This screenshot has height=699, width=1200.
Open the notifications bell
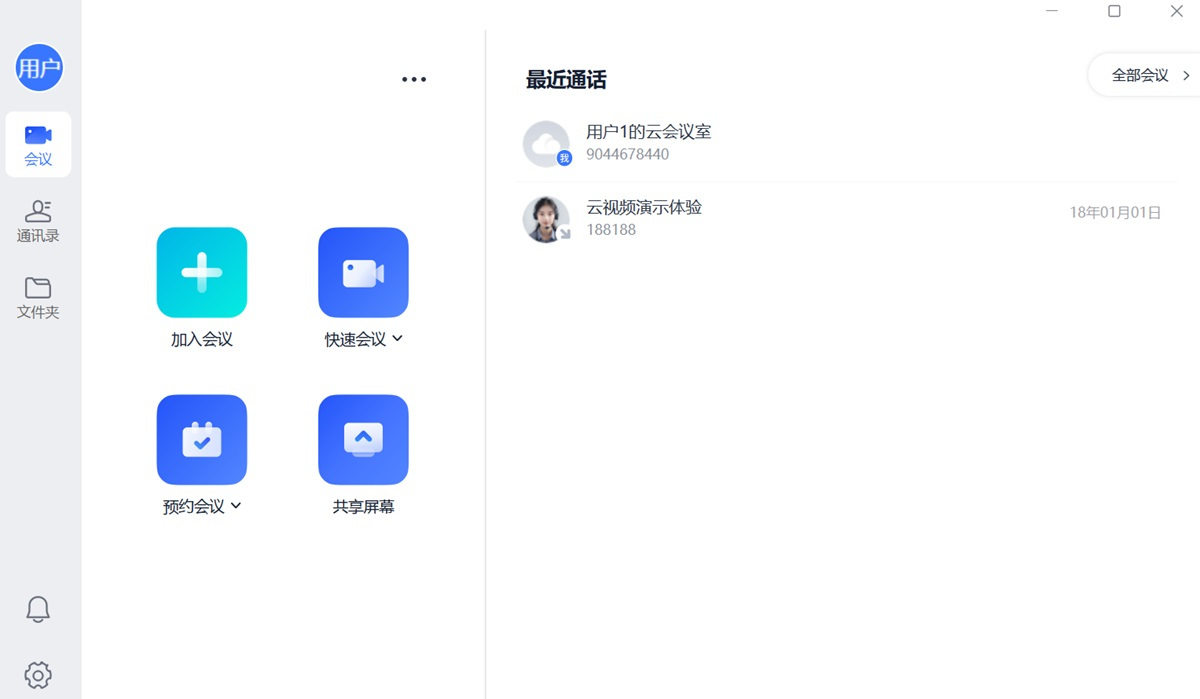click(x=38, y=609)
